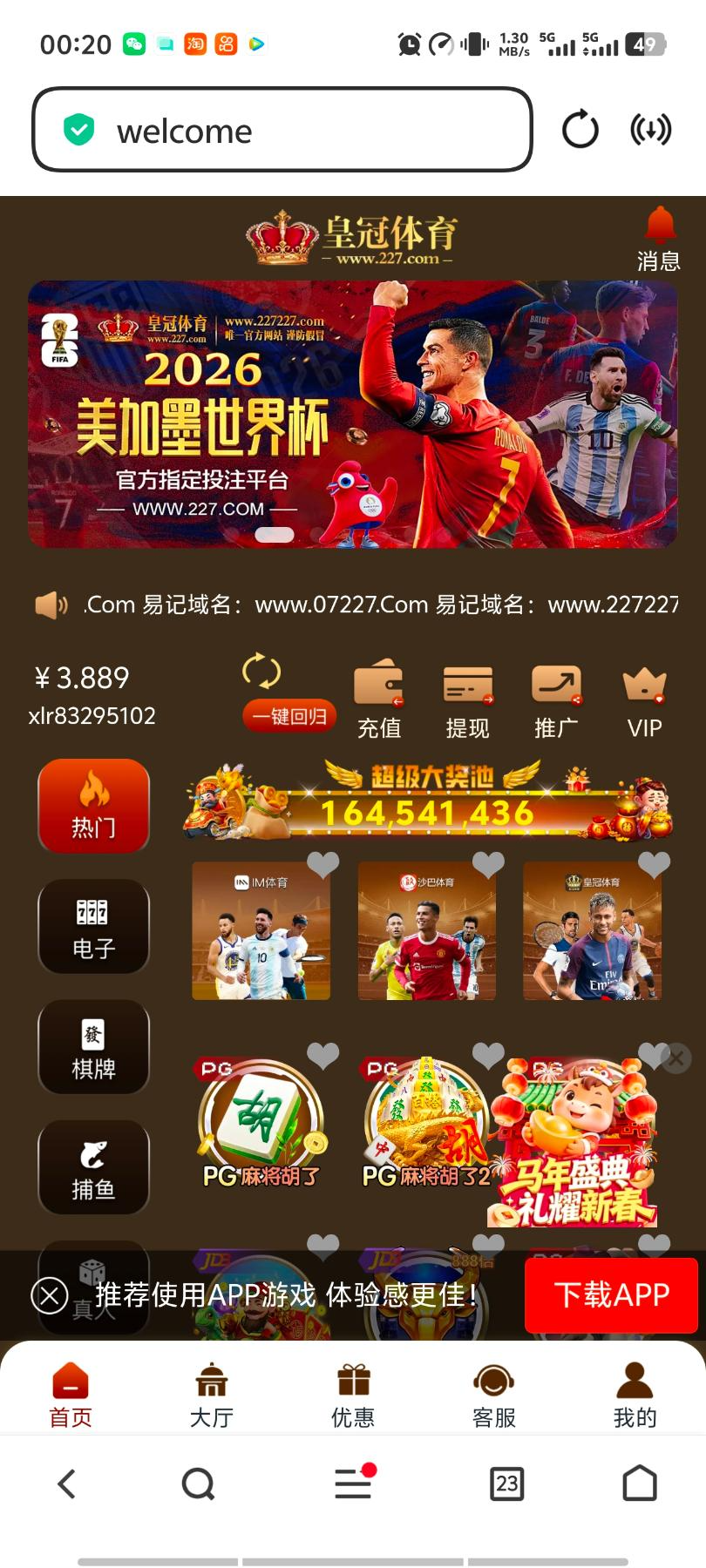Select the 捕鱼 category
The image size is (706, 1568).
pos(93,1167)
